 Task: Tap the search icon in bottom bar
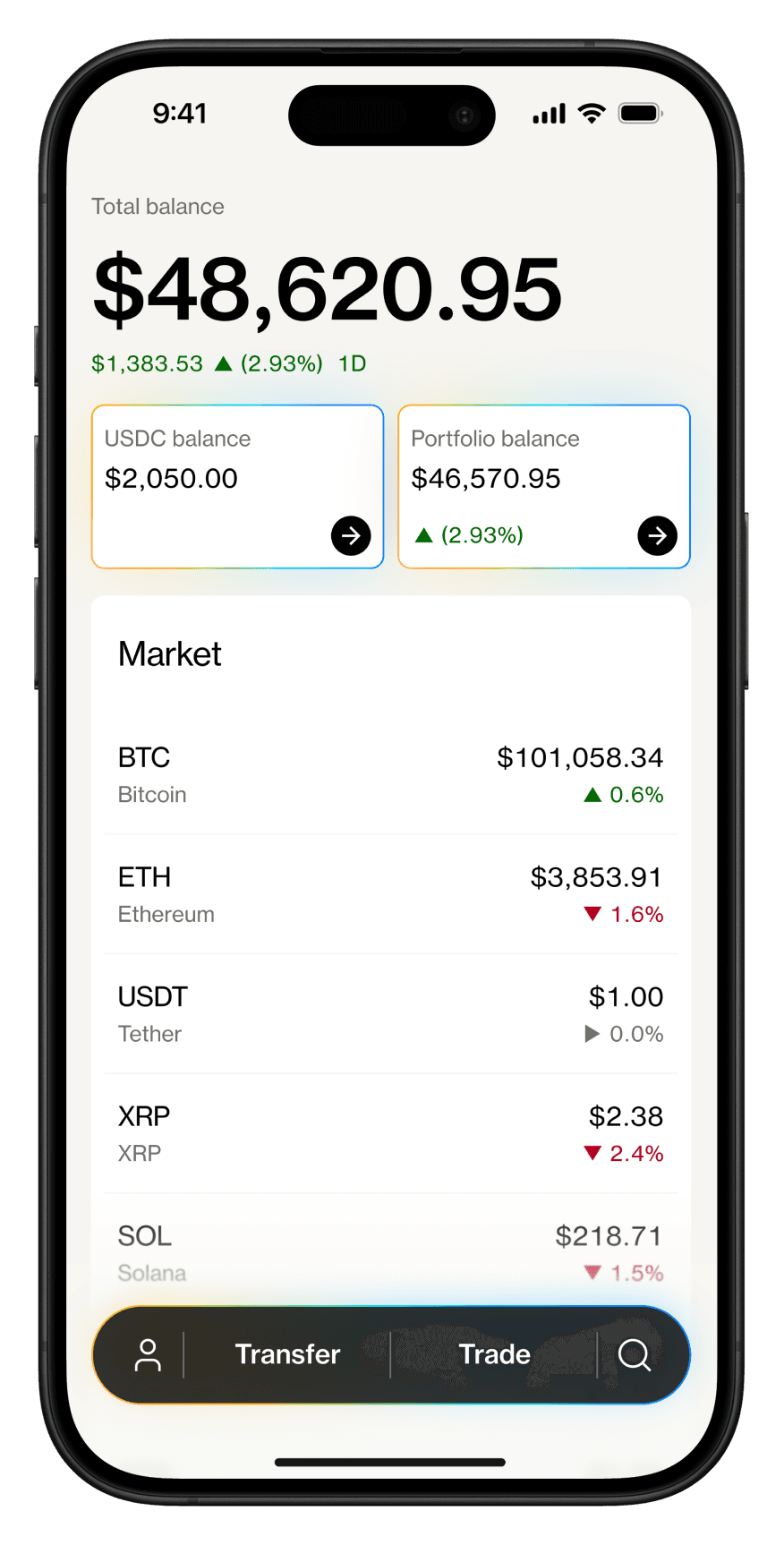(635, 1354)
